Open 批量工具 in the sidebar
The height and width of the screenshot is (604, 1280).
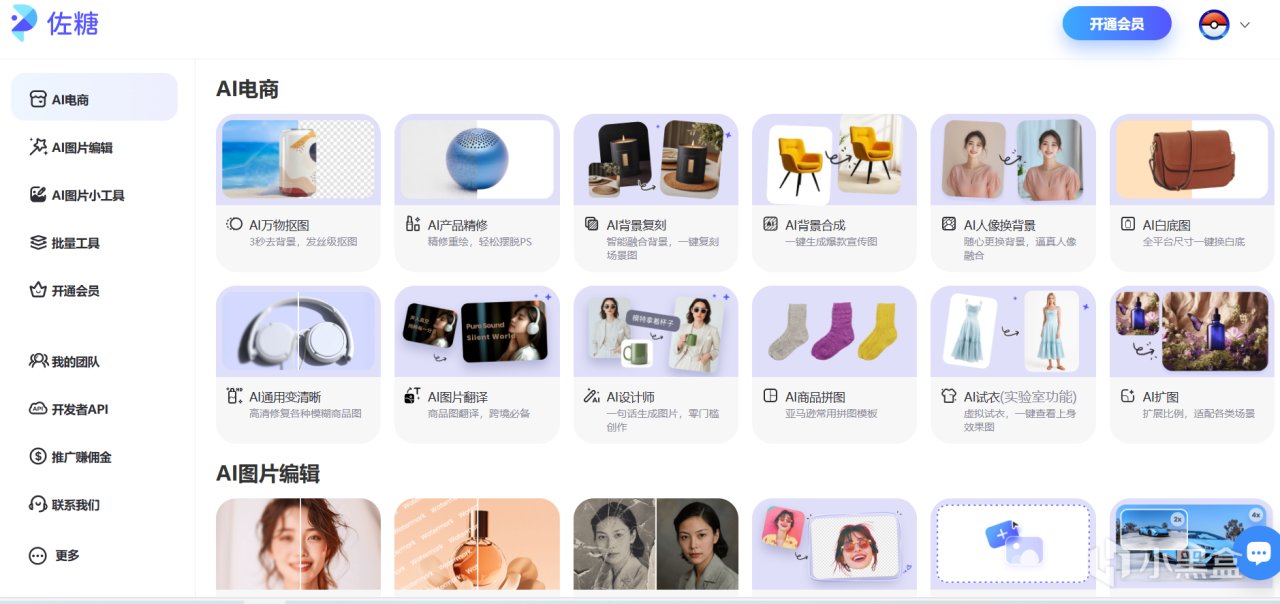point(75,243)
